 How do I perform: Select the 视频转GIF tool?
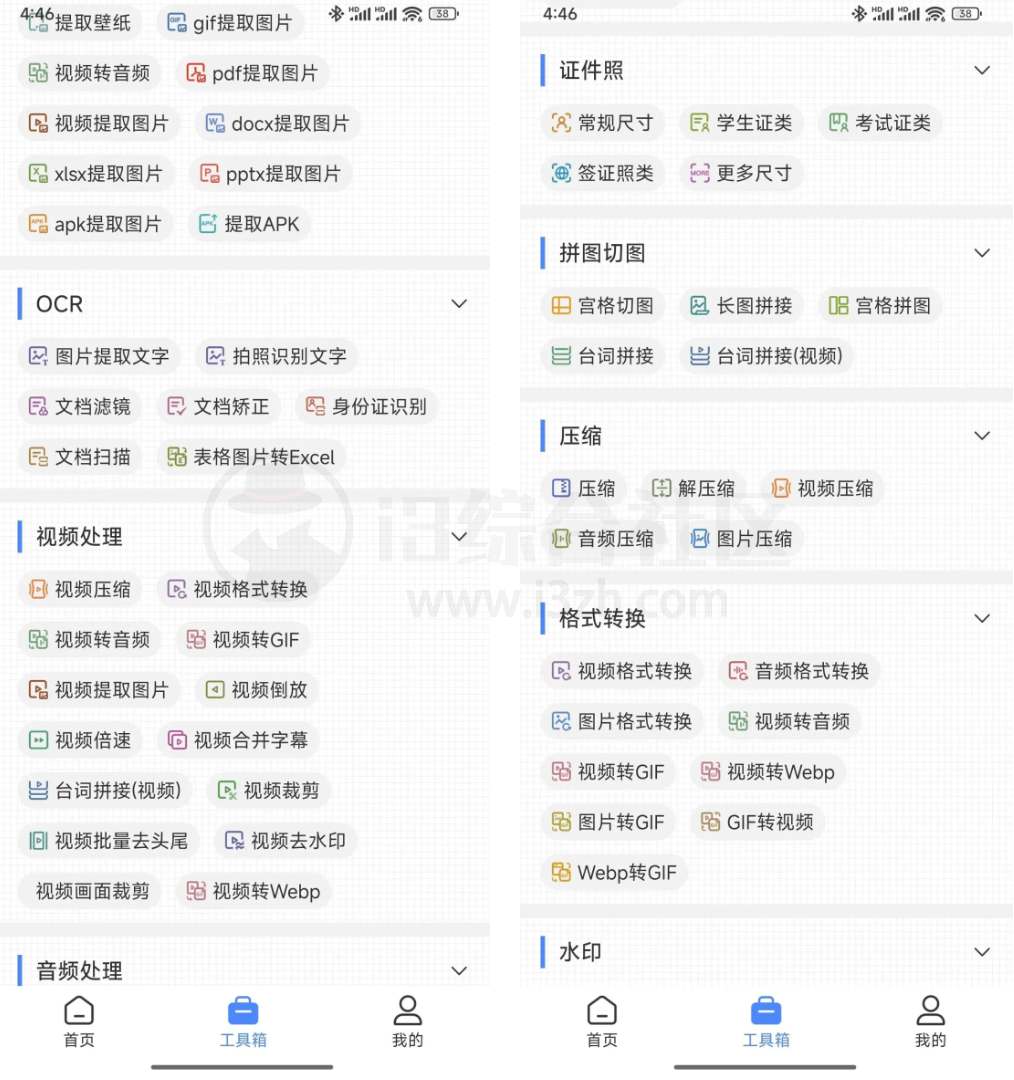(x=244, y=639)
